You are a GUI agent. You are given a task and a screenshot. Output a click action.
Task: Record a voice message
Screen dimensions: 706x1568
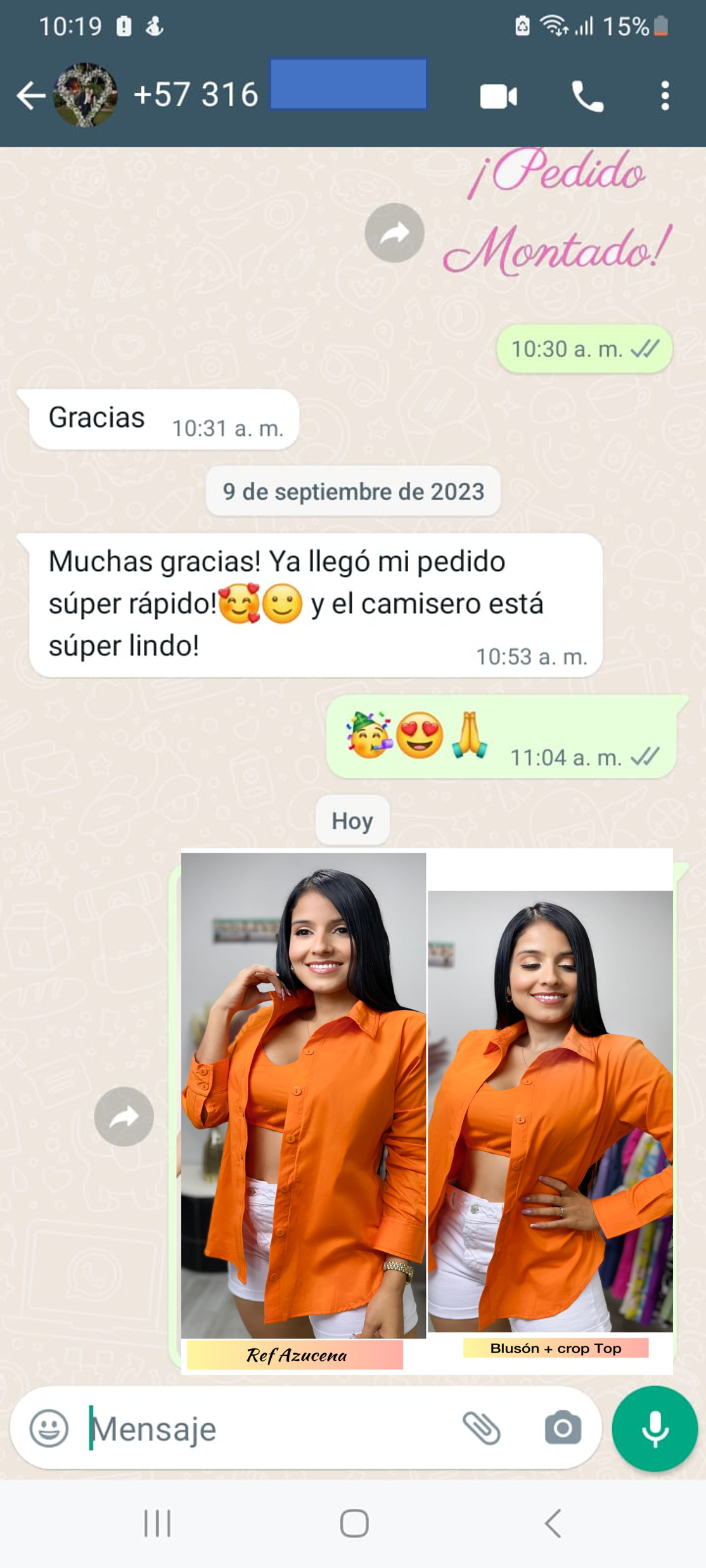(x=654, y=1428)
